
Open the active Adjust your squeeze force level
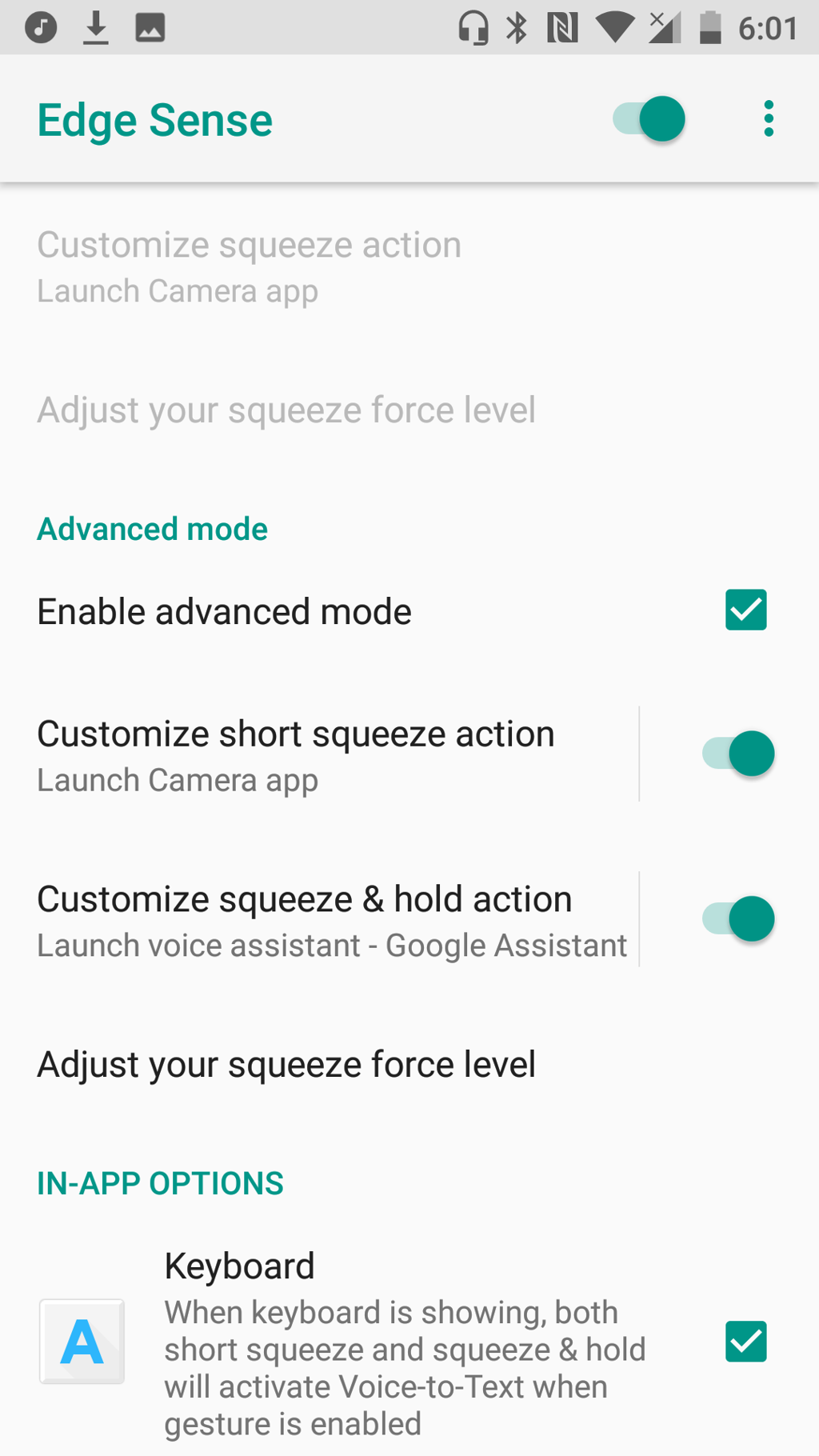286,1065
